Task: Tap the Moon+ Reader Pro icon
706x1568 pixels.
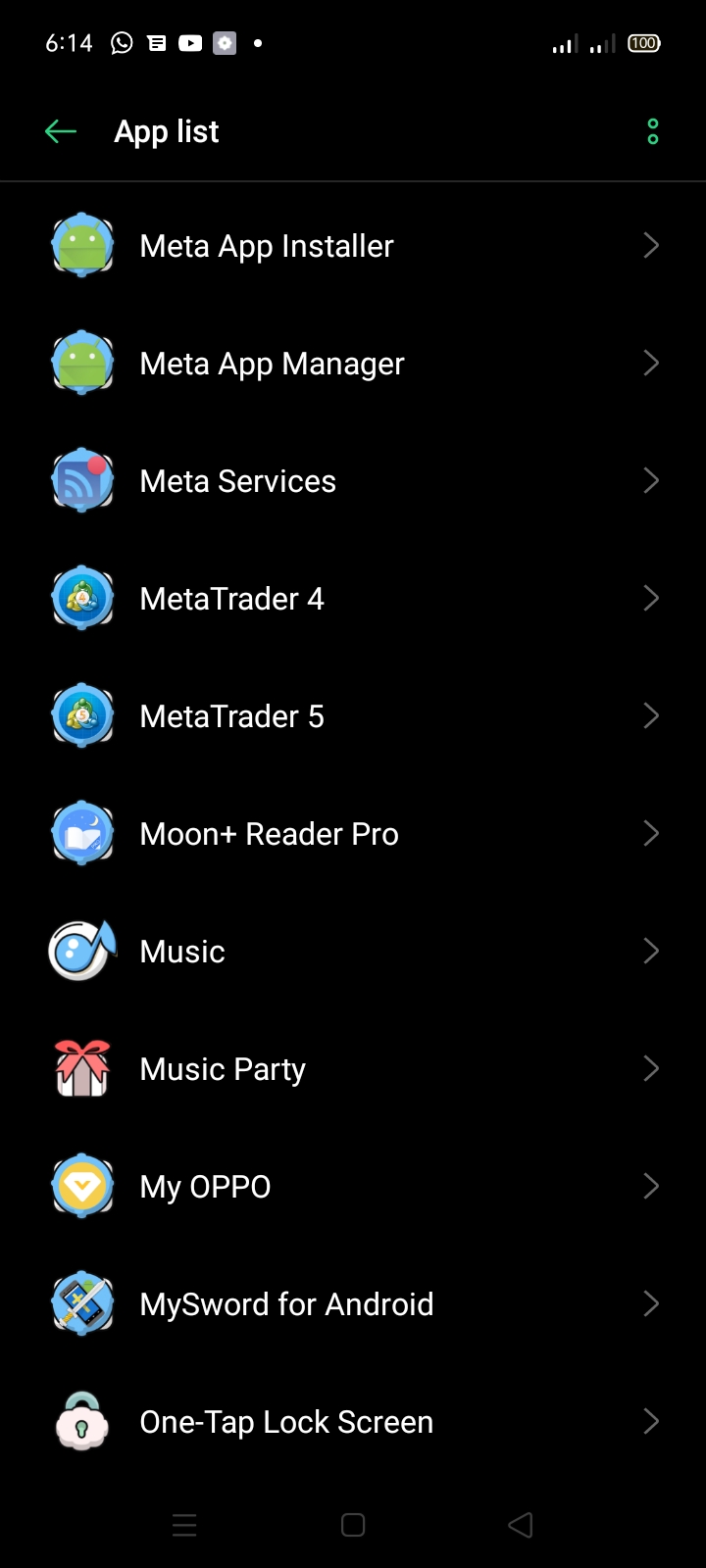Action: (x=82, y=833)
